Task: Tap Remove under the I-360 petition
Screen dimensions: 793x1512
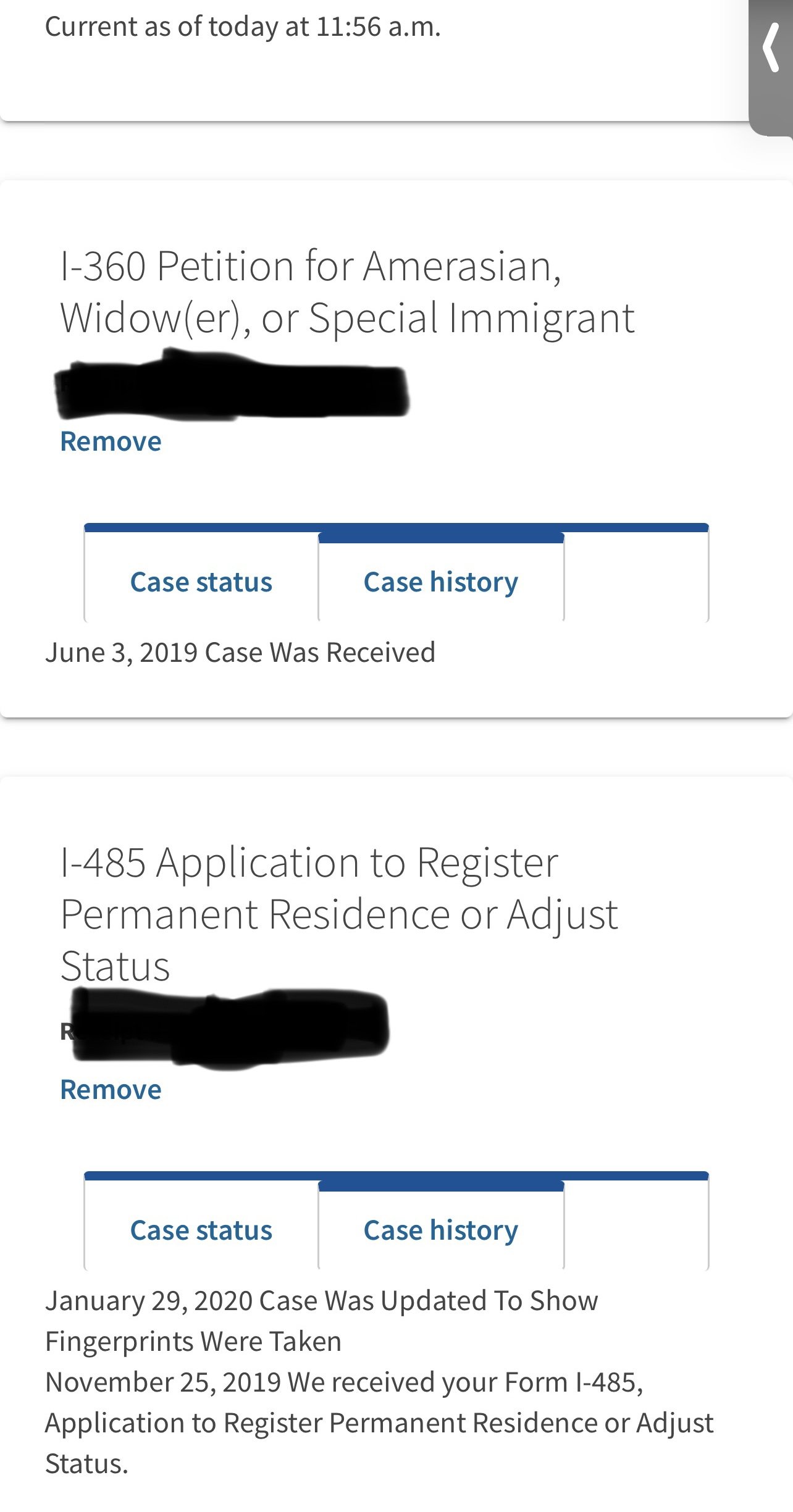Action: point(111,441)
